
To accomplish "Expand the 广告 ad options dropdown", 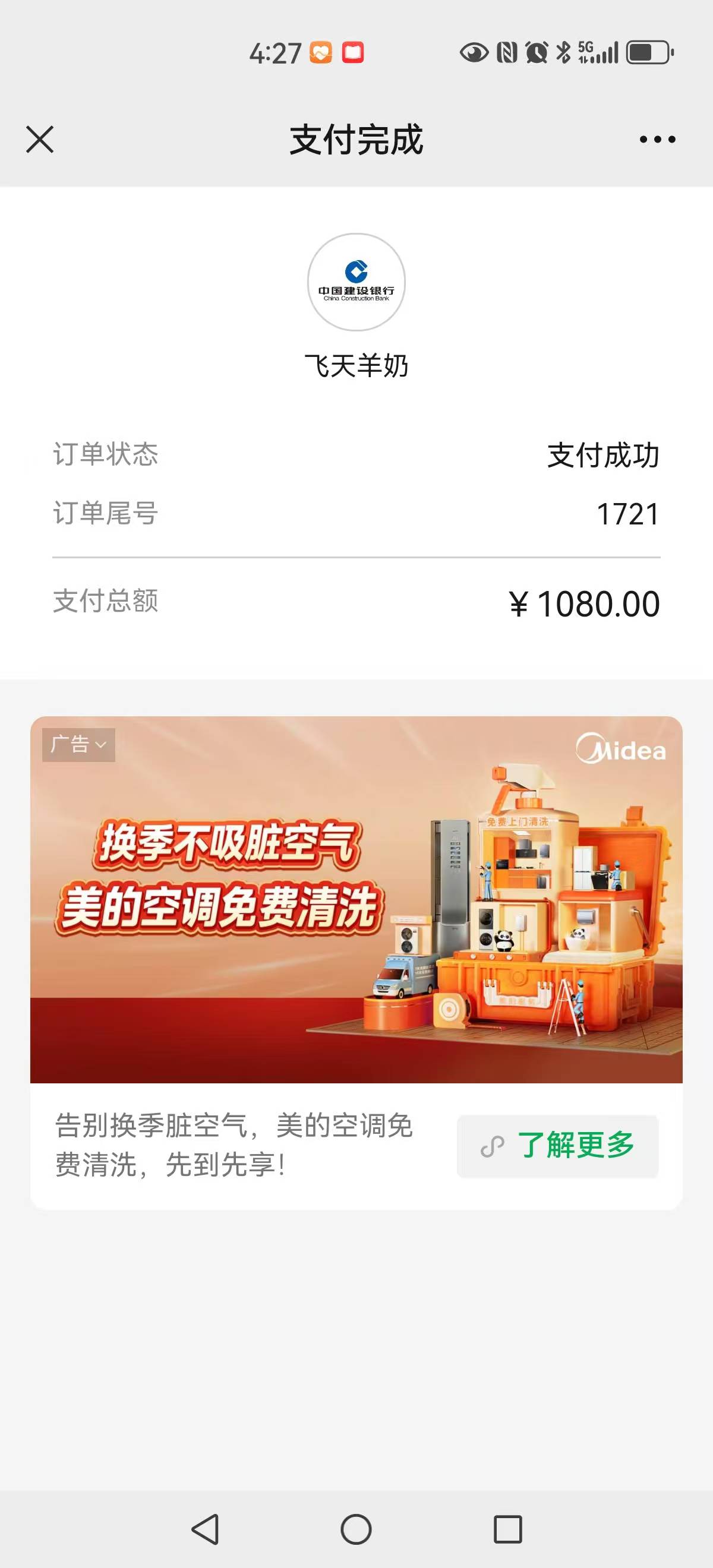I will [78, 744].
